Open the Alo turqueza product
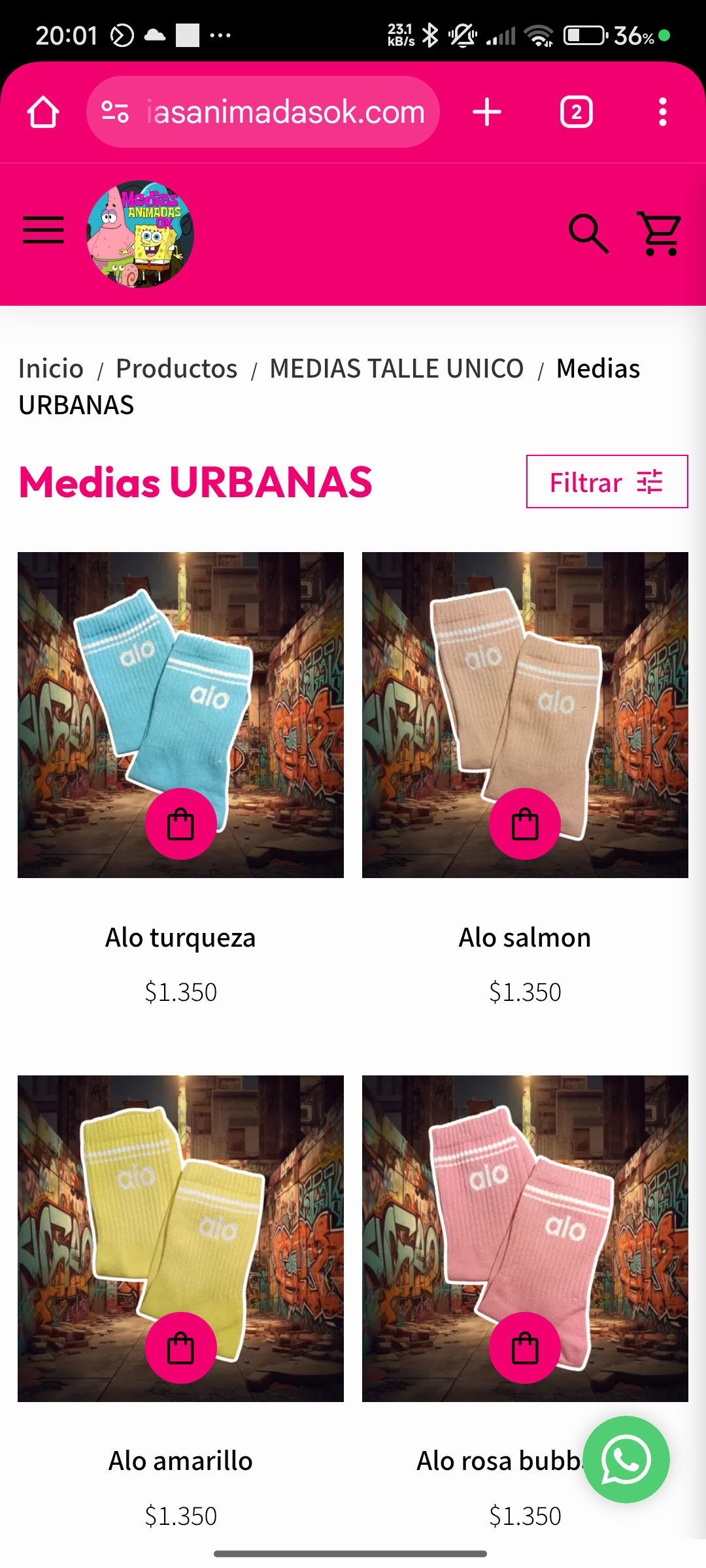Image resolution: width=706 pixels, height=1568 pixels. [x=180, y=937]
